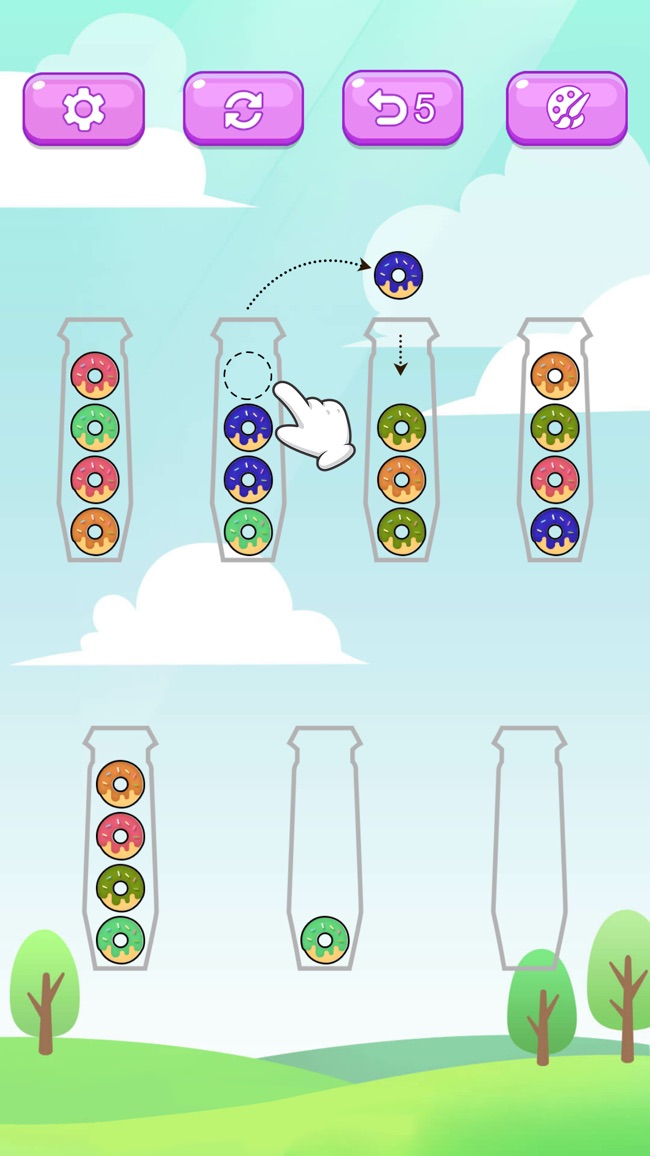
Task: Tap the completely empty tube
Action: click(529, 850)
